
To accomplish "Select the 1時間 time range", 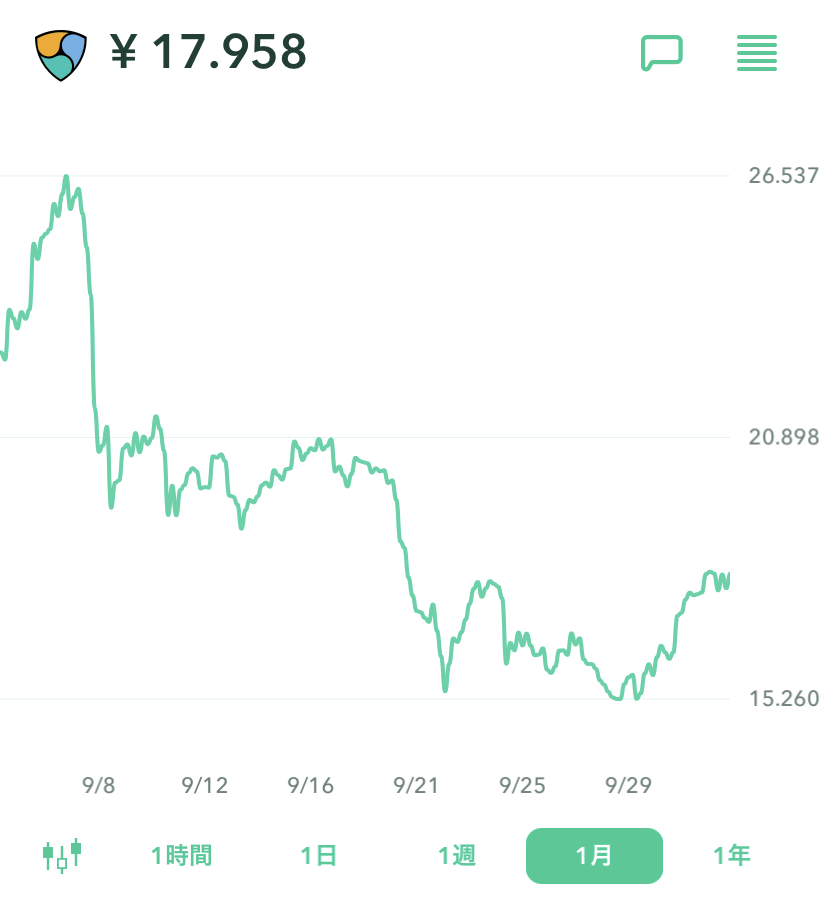I will click(182, 856).
